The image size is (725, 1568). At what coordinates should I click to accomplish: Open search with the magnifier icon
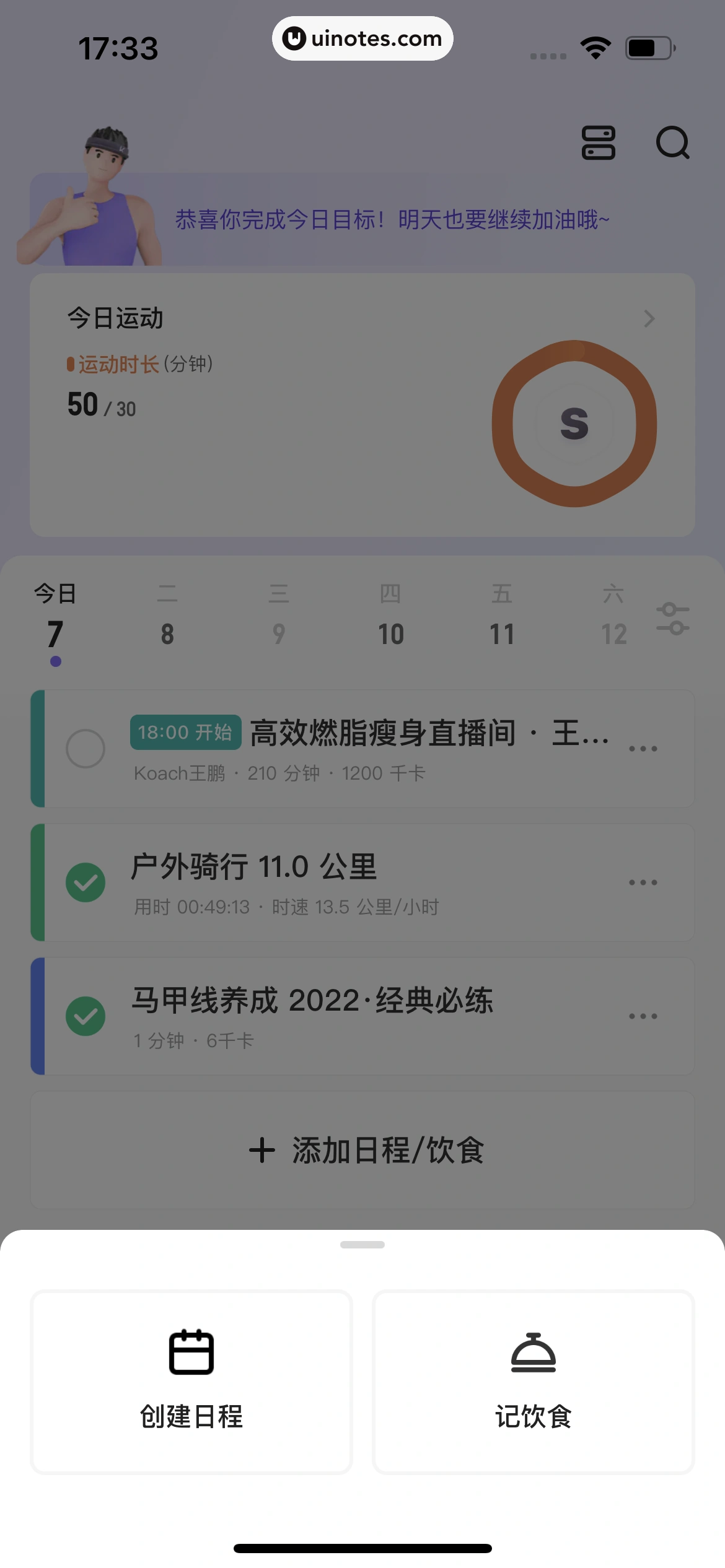pos(674,144)
